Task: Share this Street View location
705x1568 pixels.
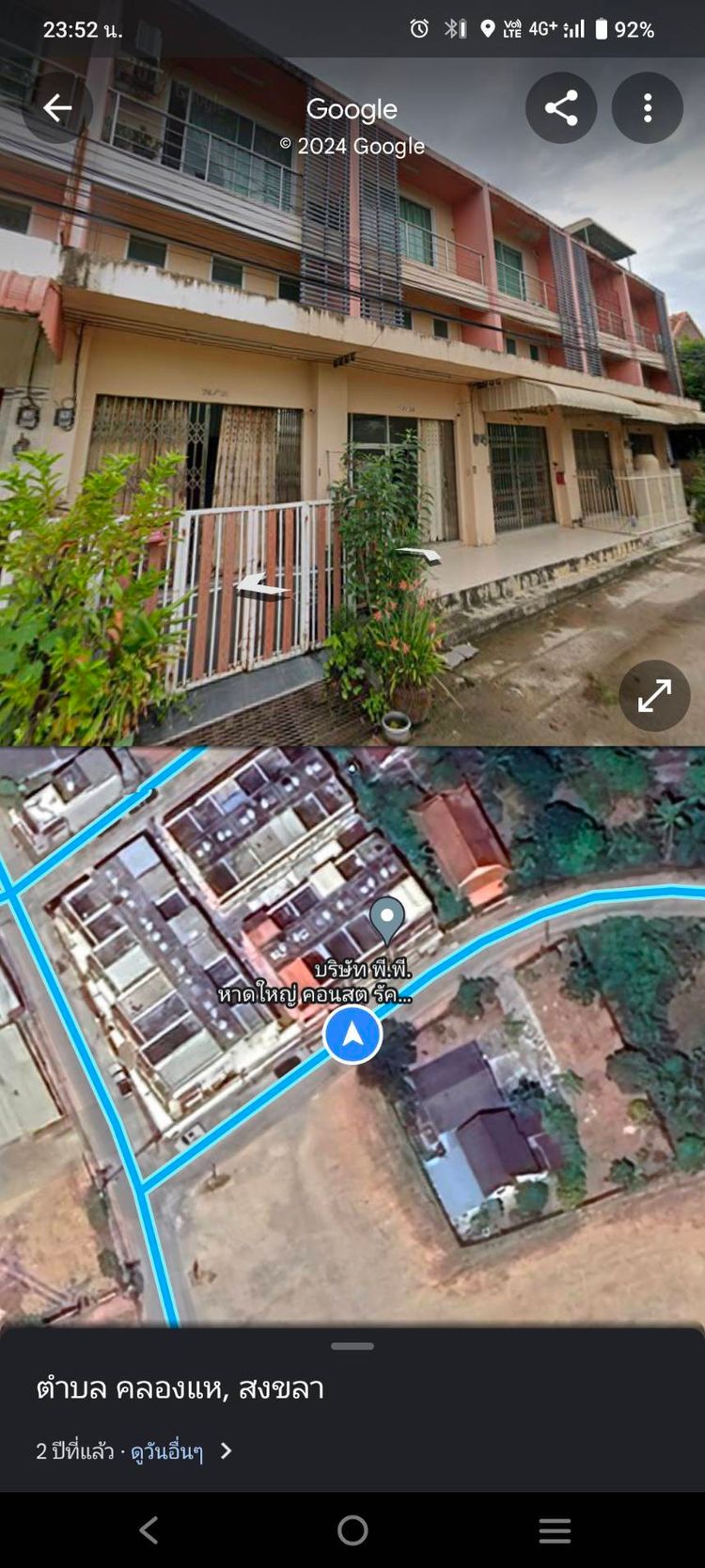Action: (561, 108)
